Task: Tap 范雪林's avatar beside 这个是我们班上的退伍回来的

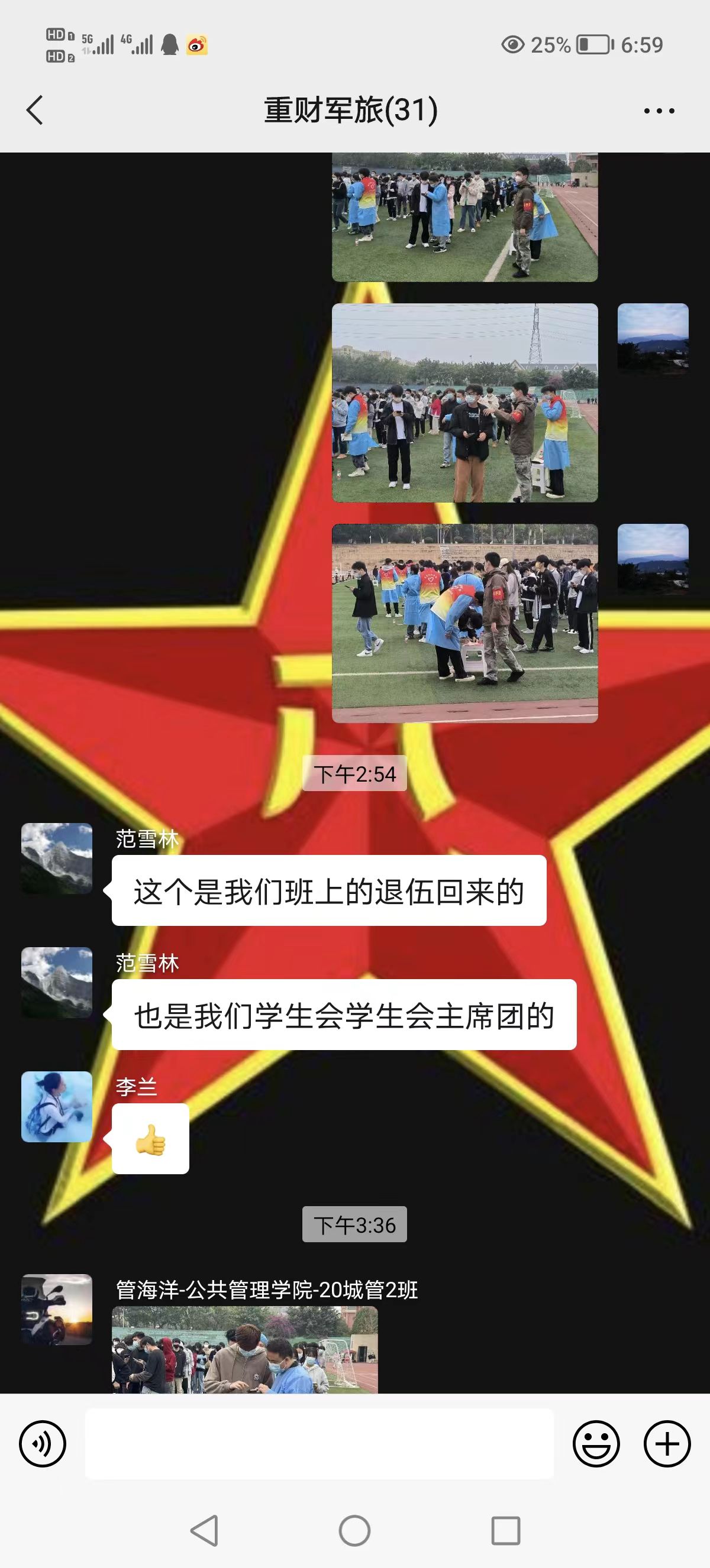Action: coord(57,858)
